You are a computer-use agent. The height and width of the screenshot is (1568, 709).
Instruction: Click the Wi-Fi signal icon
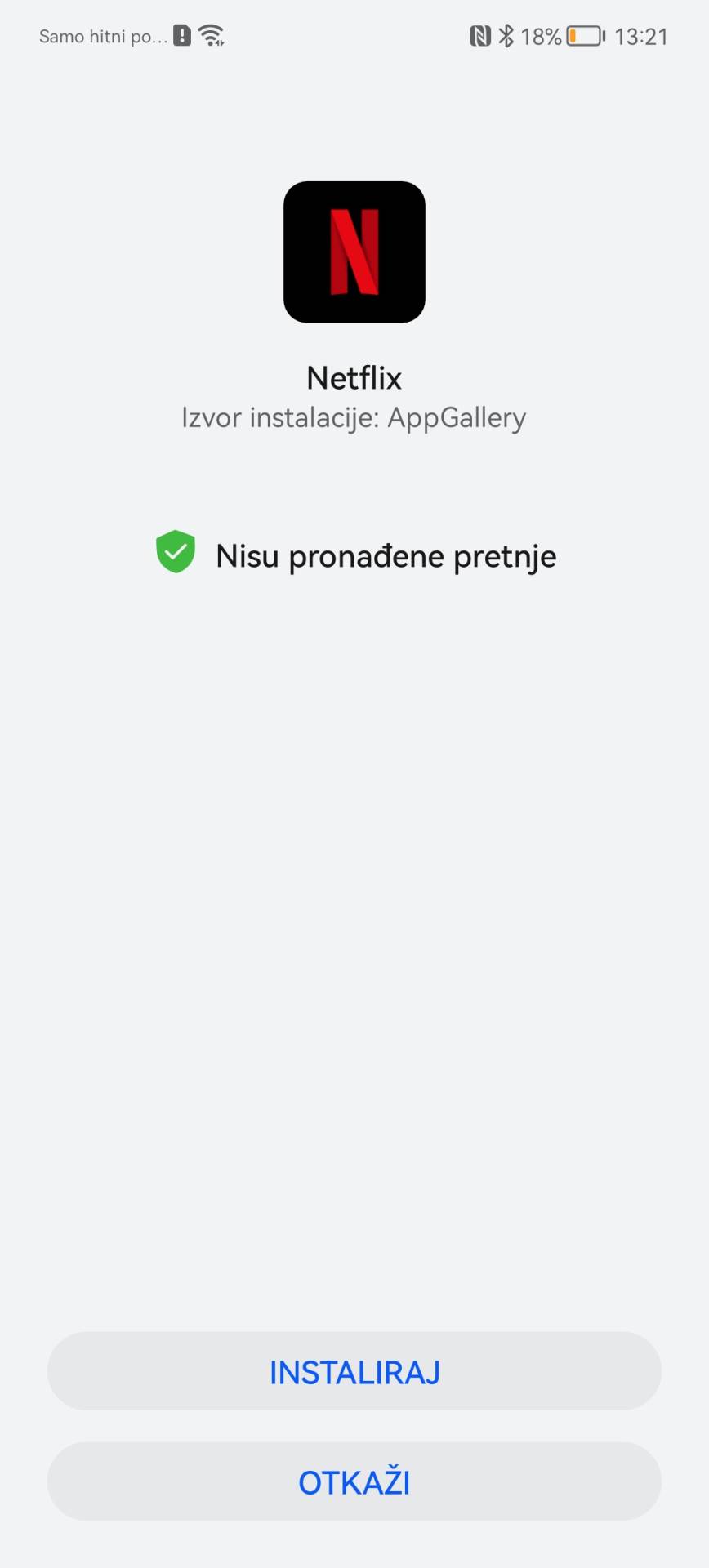(211, 34)
